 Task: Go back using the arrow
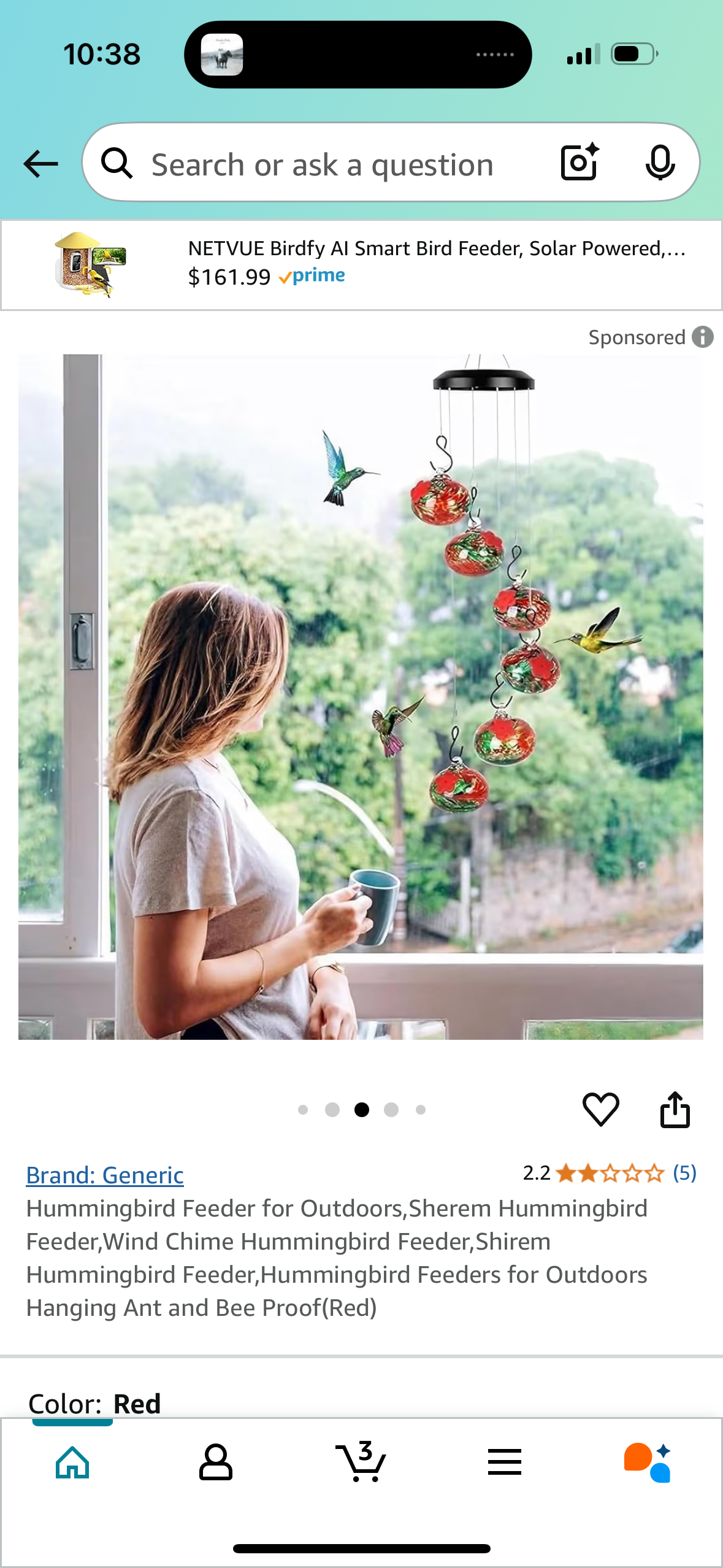click(x=40, y=164)
